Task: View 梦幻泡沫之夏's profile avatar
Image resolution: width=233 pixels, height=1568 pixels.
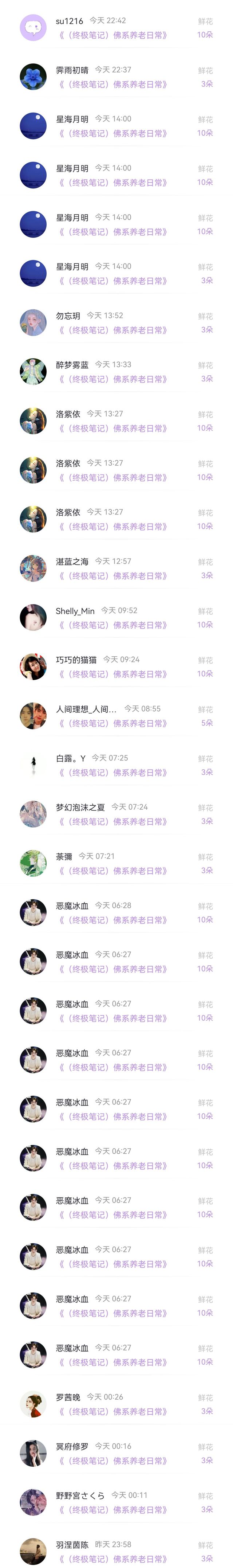Action: 33,814
